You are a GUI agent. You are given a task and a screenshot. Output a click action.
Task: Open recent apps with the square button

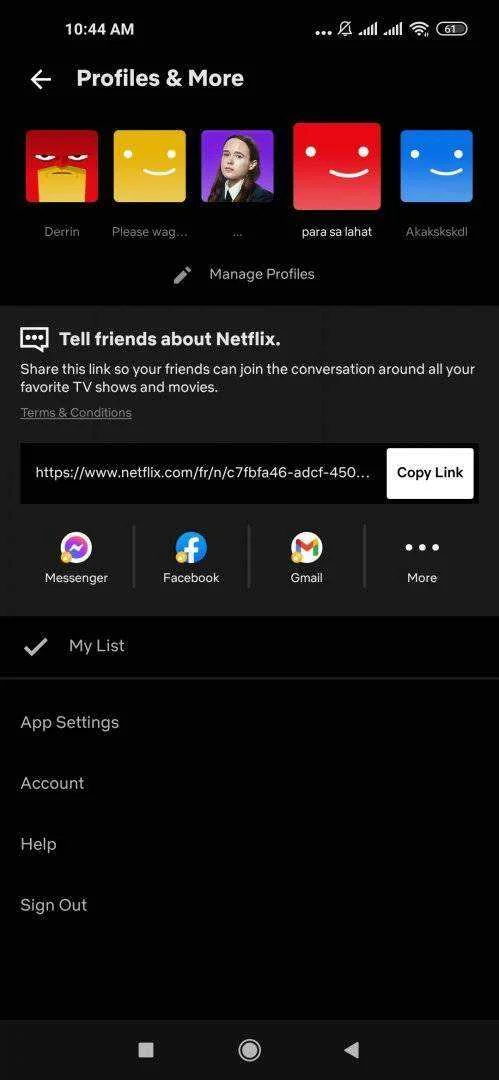click(x=146, y=1050)
